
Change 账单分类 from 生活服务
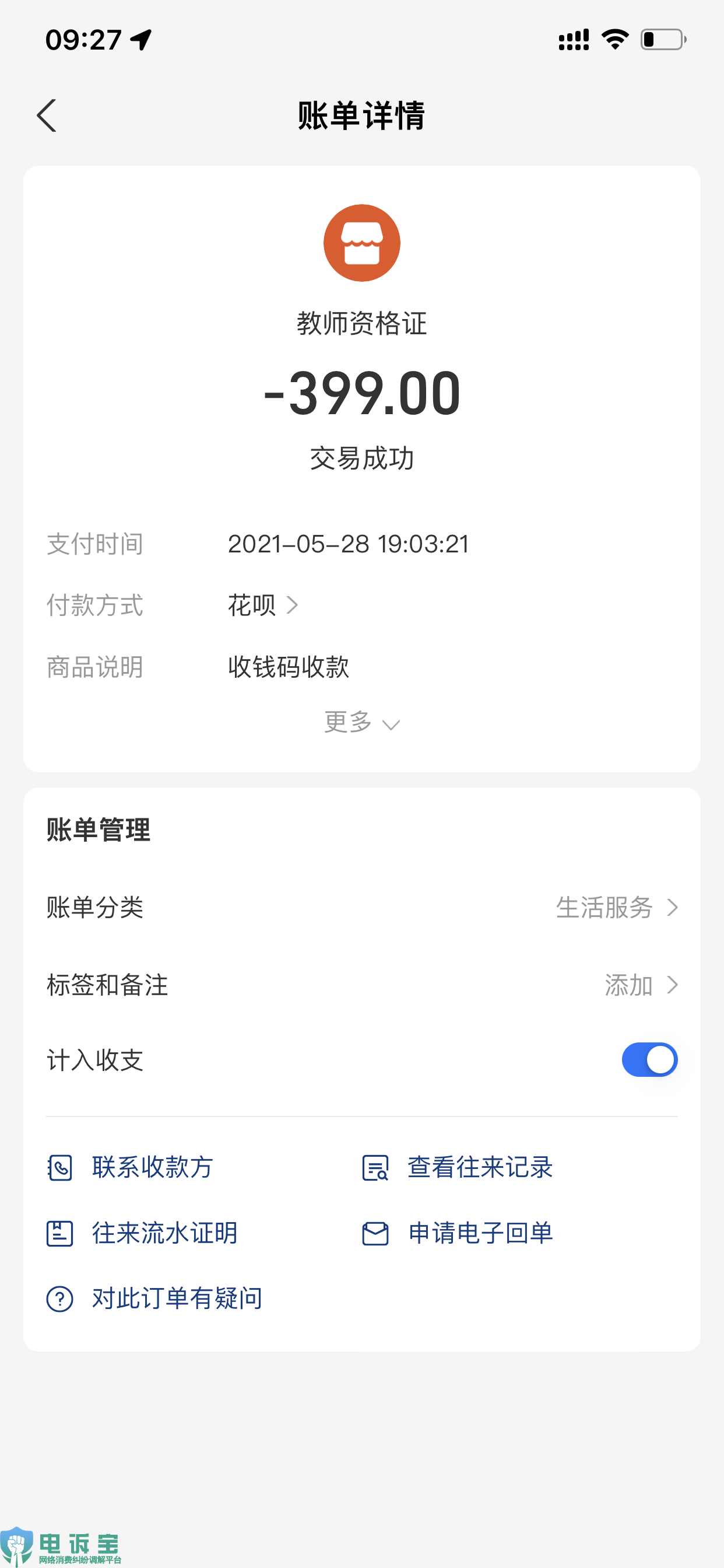pyautogui.click(x=361, y=908)
